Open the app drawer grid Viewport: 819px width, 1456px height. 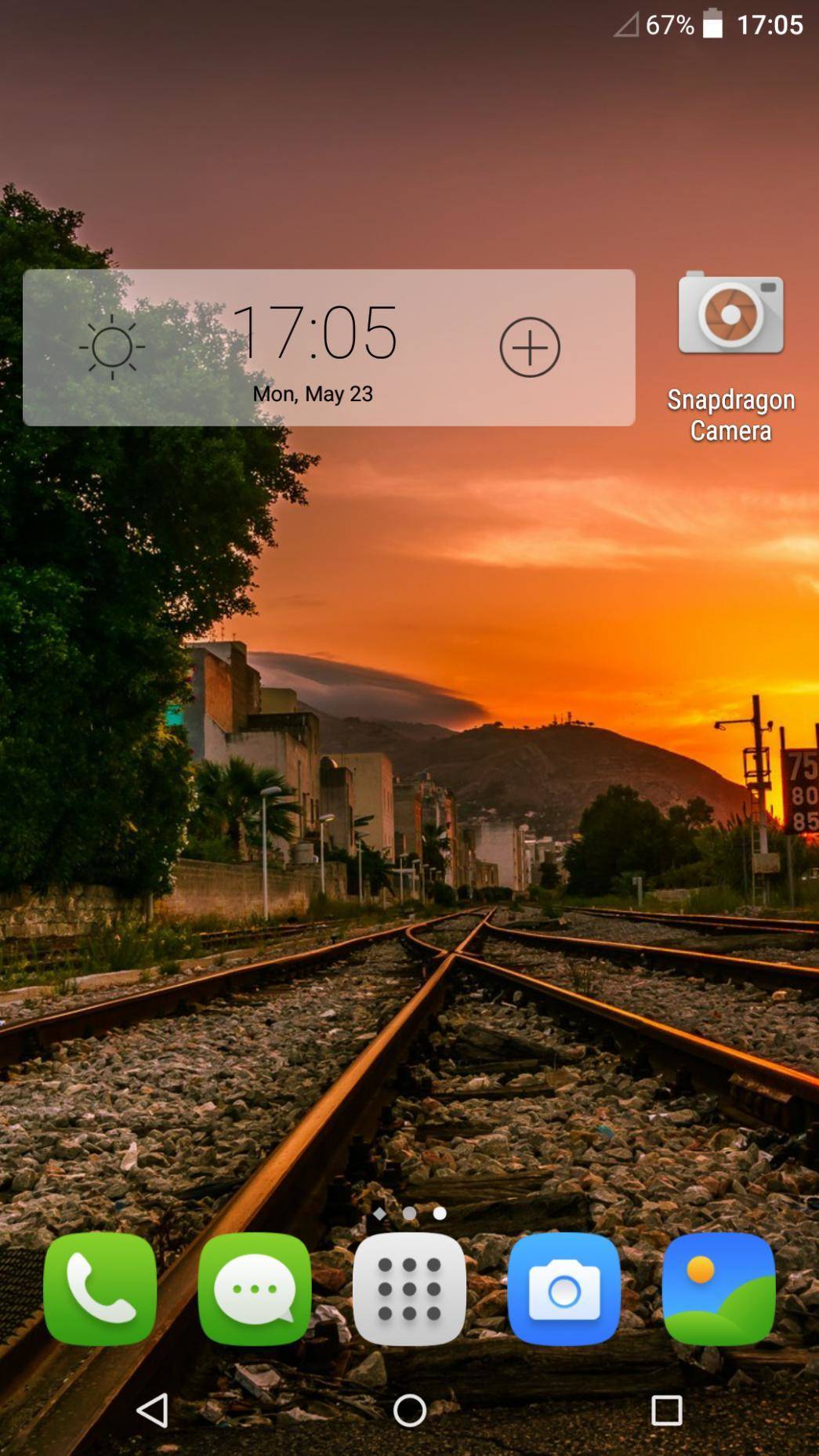click(409, 1289)
